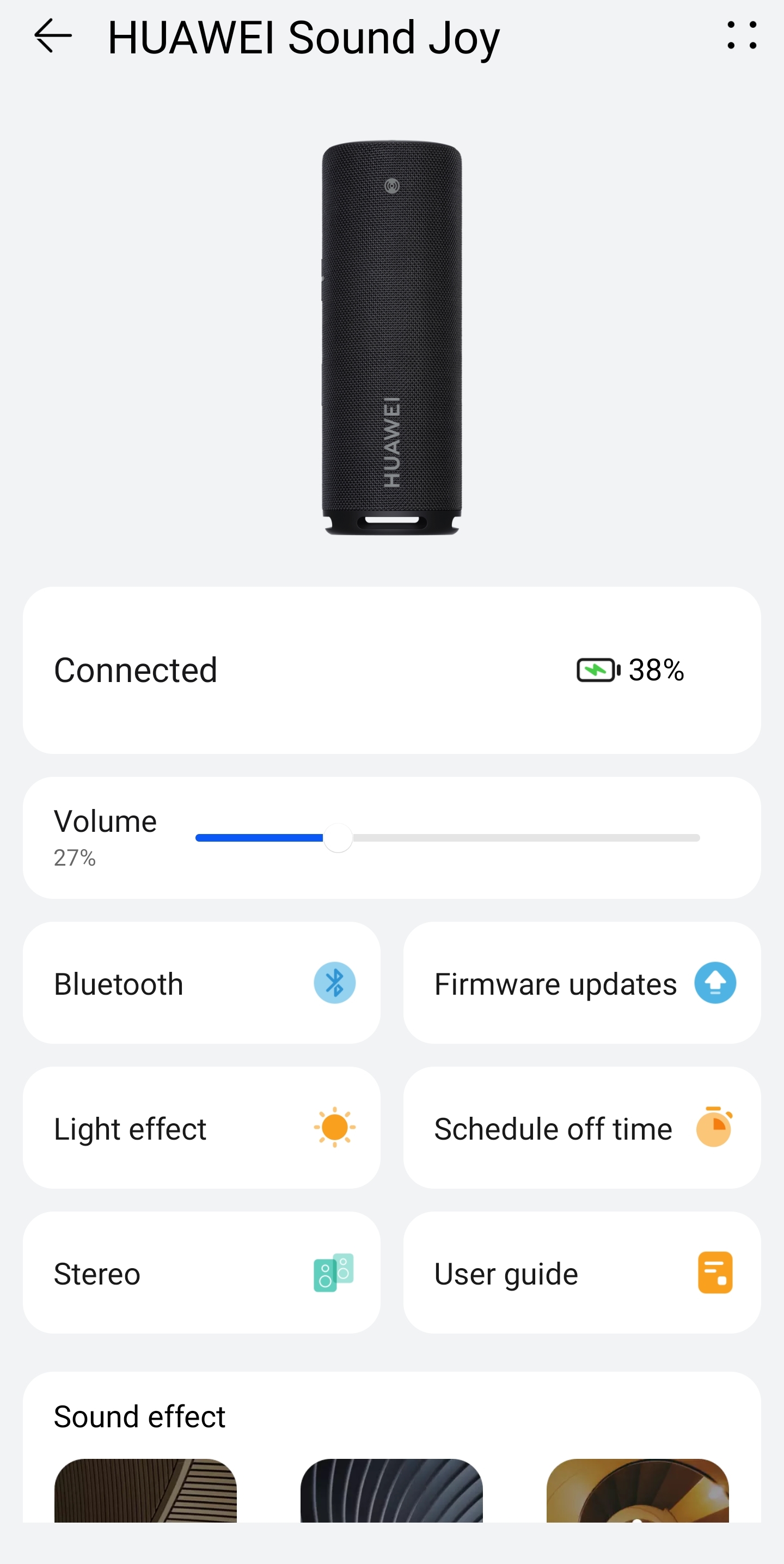Open the Bluetooth settings card
This screenshot has height=1564, width=784.
coord(201,983)
